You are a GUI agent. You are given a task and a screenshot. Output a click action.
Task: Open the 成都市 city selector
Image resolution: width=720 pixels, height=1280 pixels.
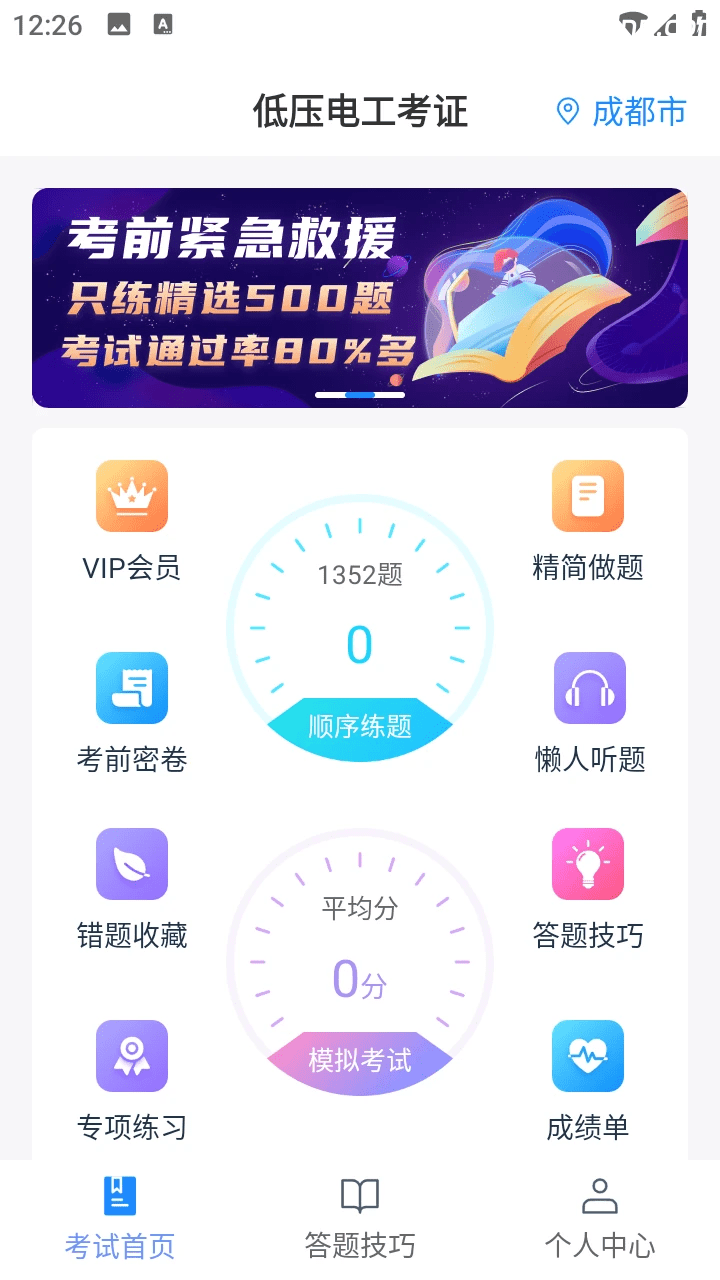638,112
